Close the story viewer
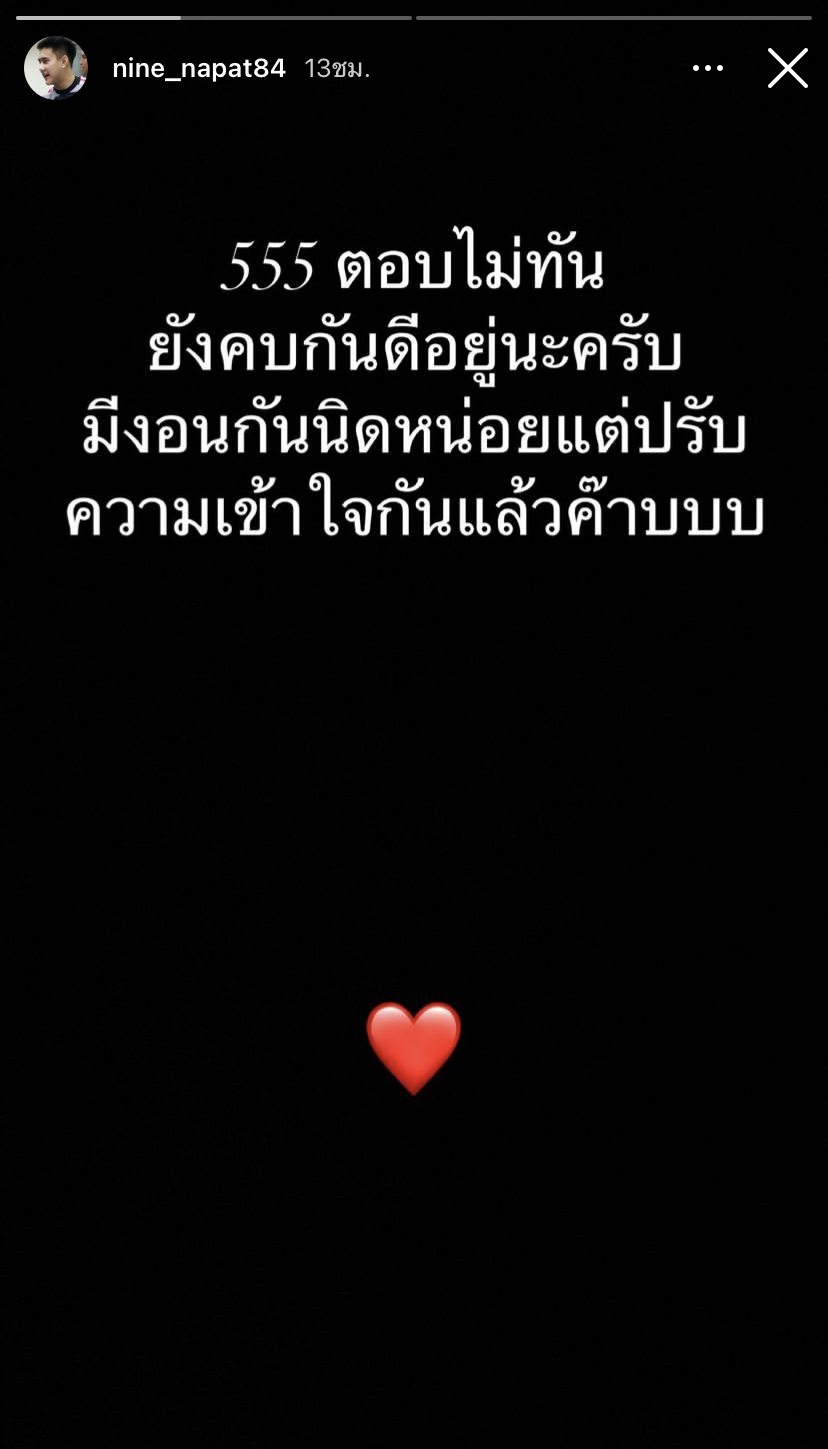 coord(787,68)
